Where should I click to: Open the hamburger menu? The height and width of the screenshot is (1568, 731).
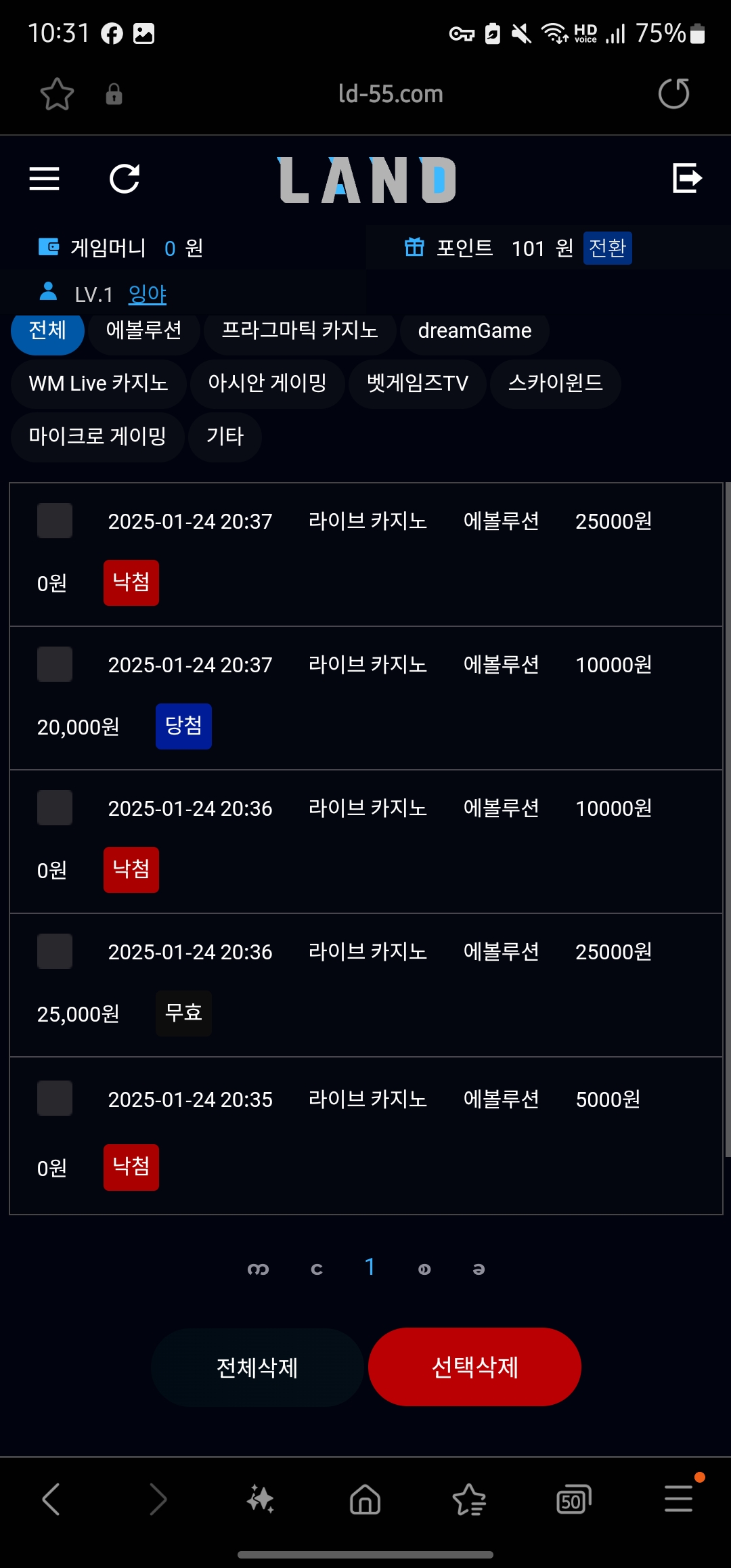tap(45, 179)
